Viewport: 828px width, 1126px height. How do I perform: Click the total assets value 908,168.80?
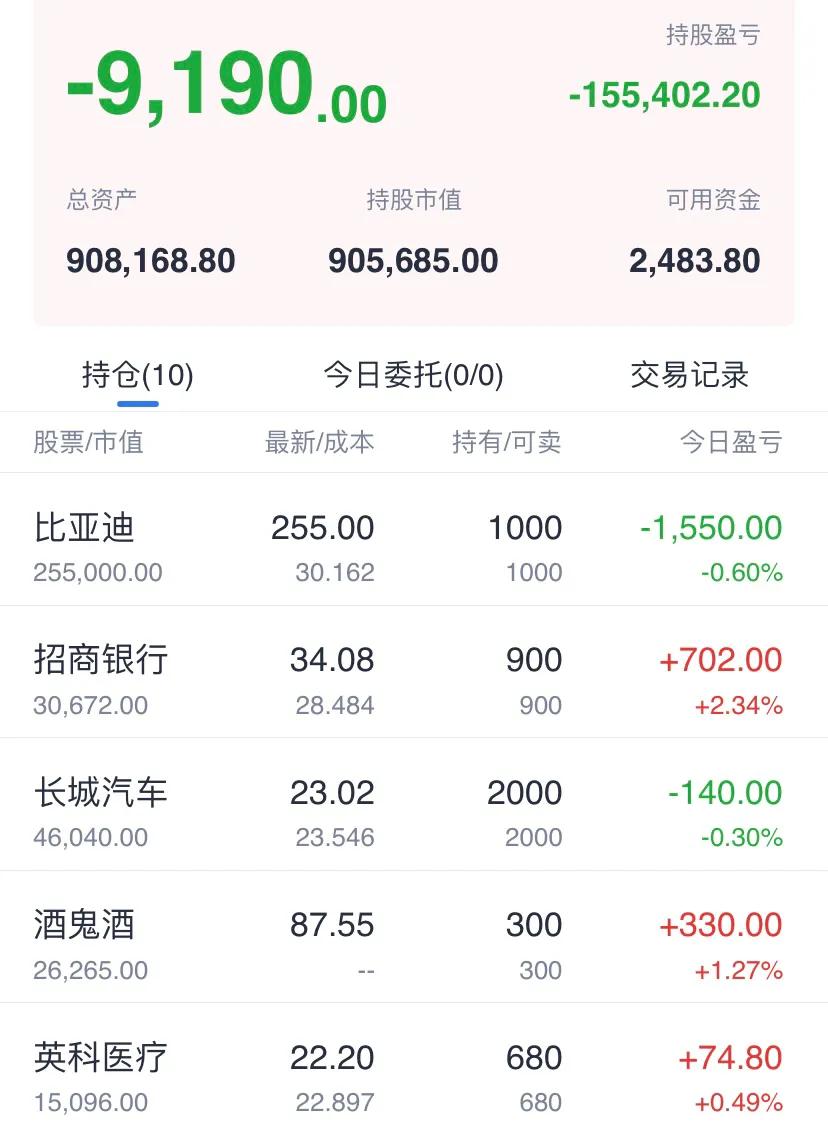click(x=150, y=260)
